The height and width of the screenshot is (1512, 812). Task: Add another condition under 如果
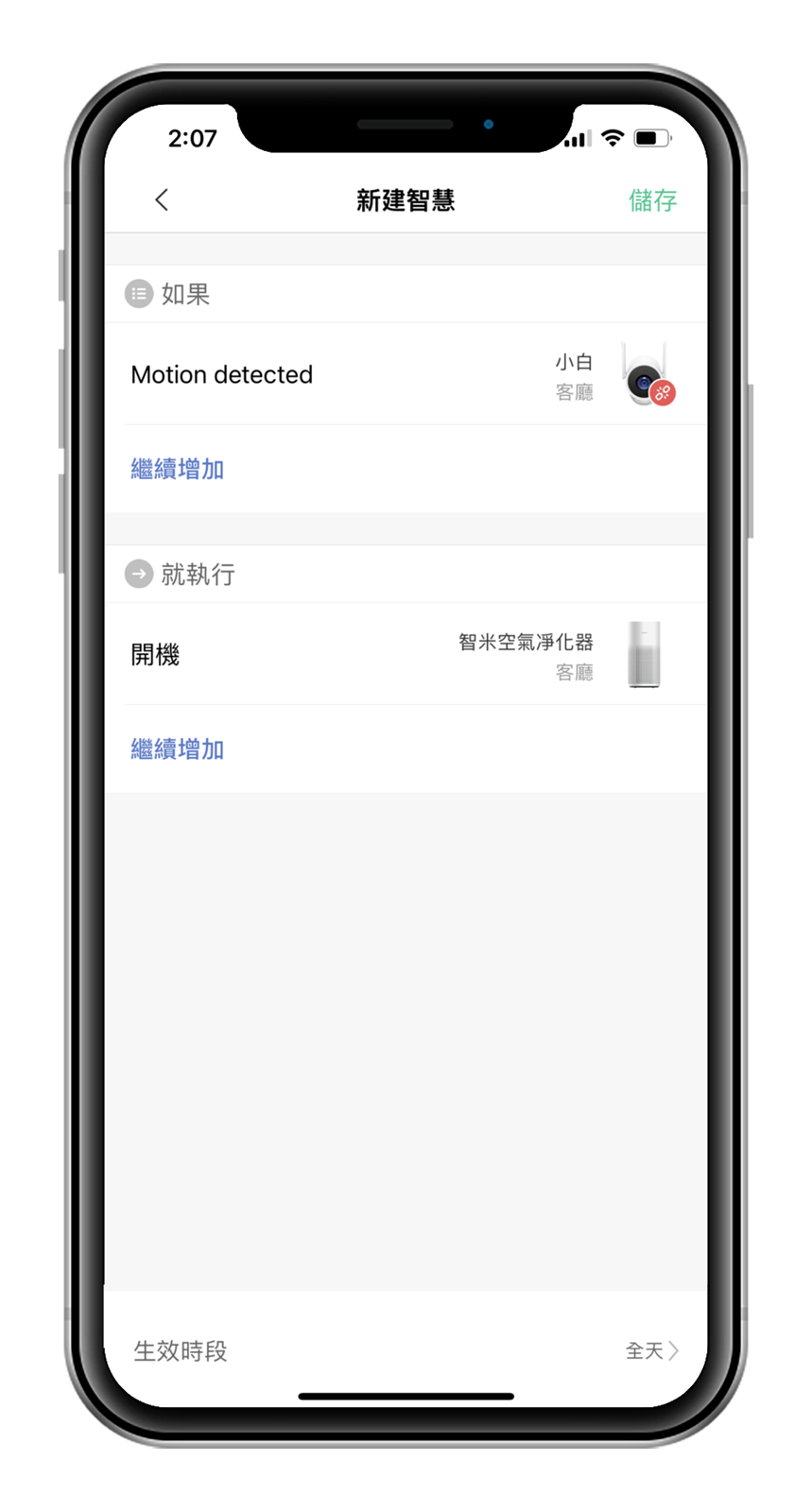177,470
